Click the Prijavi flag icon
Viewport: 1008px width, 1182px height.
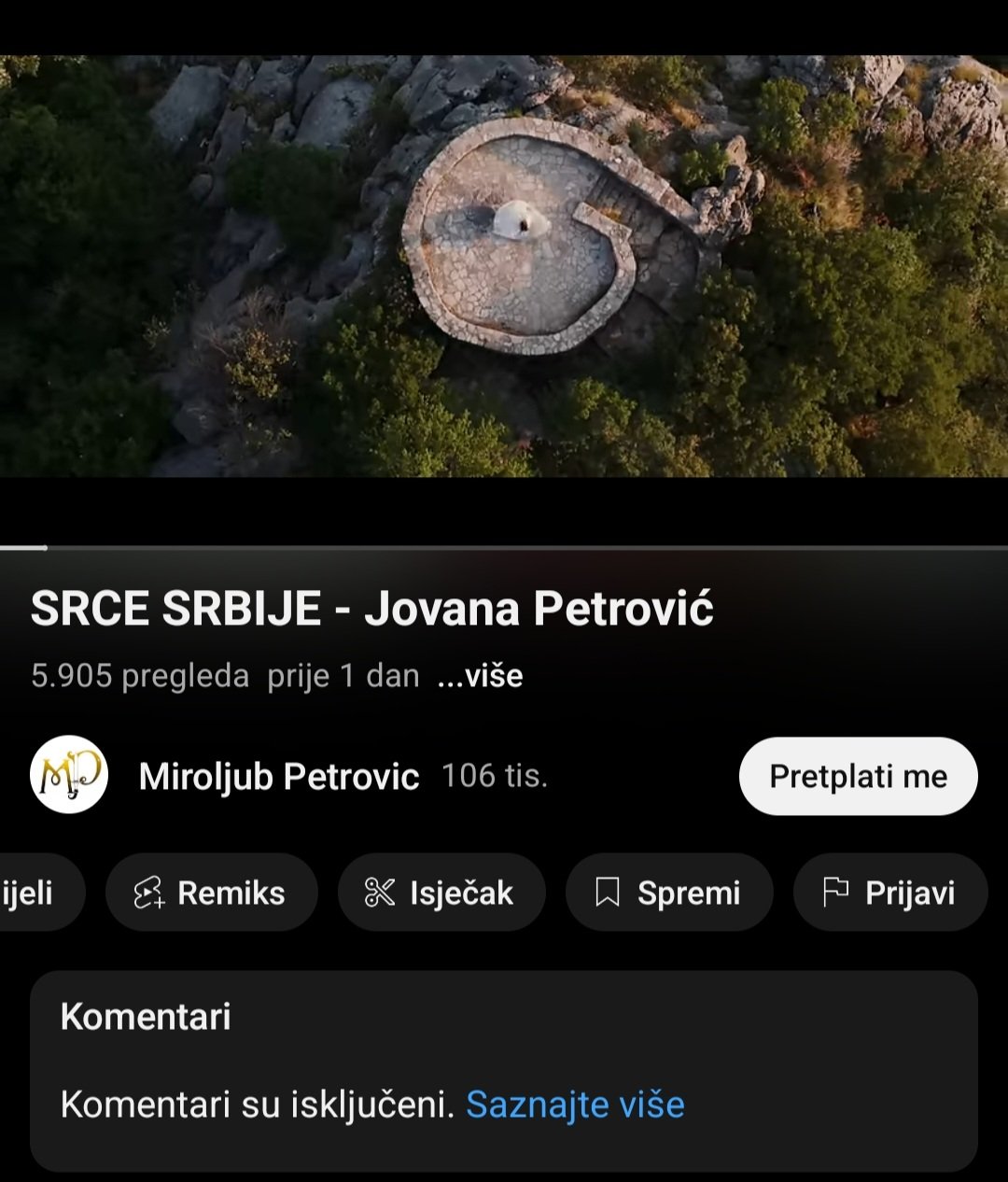836,893
